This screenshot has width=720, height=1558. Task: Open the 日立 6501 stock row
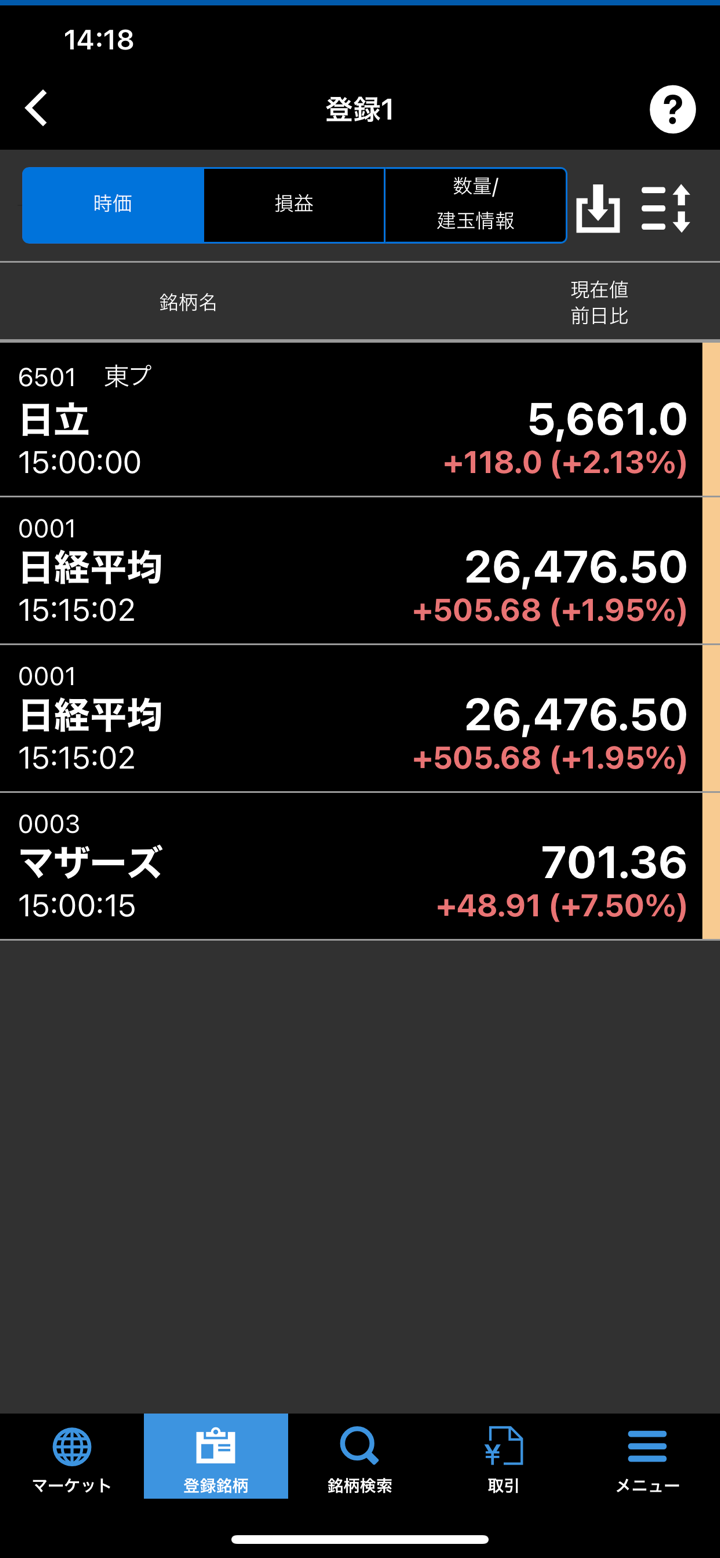coord(350,420)
